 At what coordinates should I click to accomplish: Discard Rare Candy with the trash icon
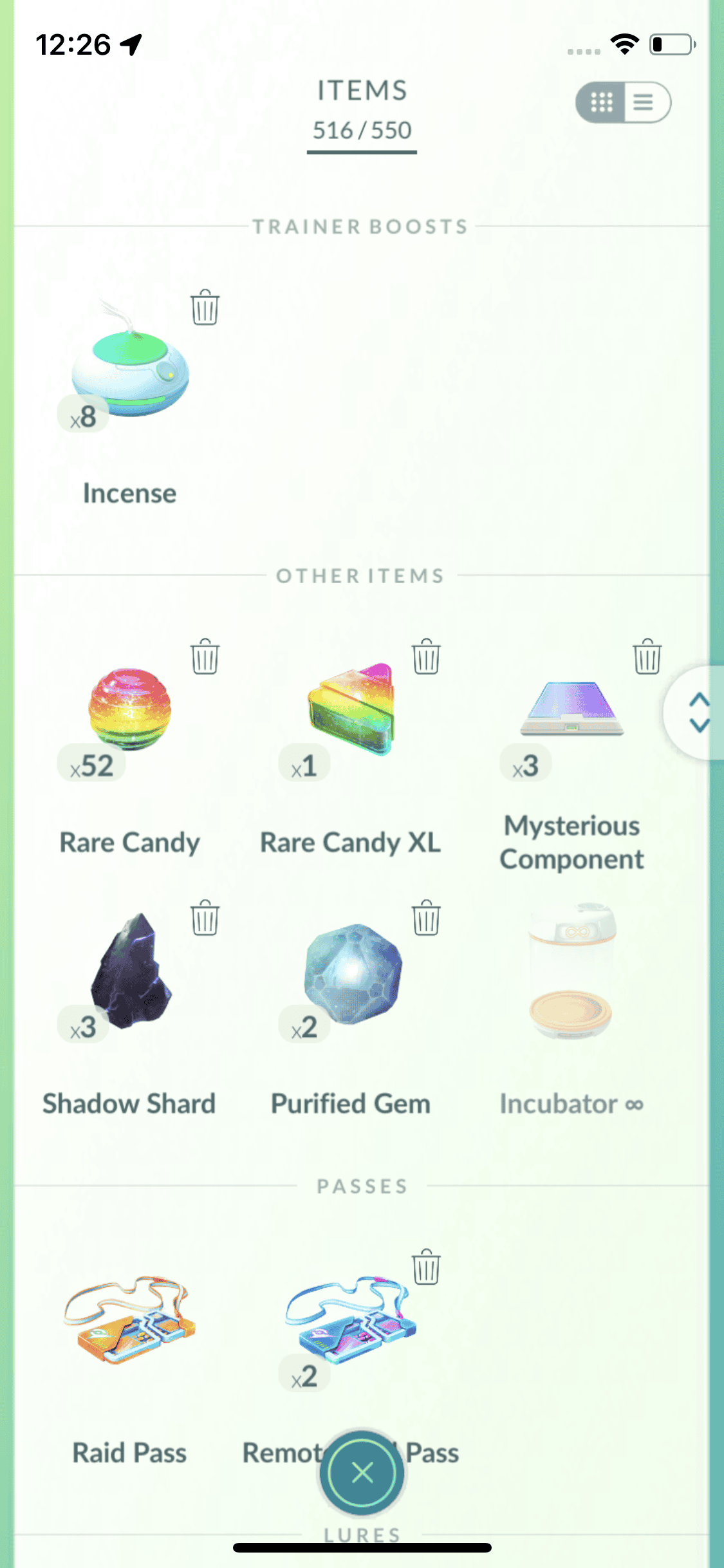205,657
